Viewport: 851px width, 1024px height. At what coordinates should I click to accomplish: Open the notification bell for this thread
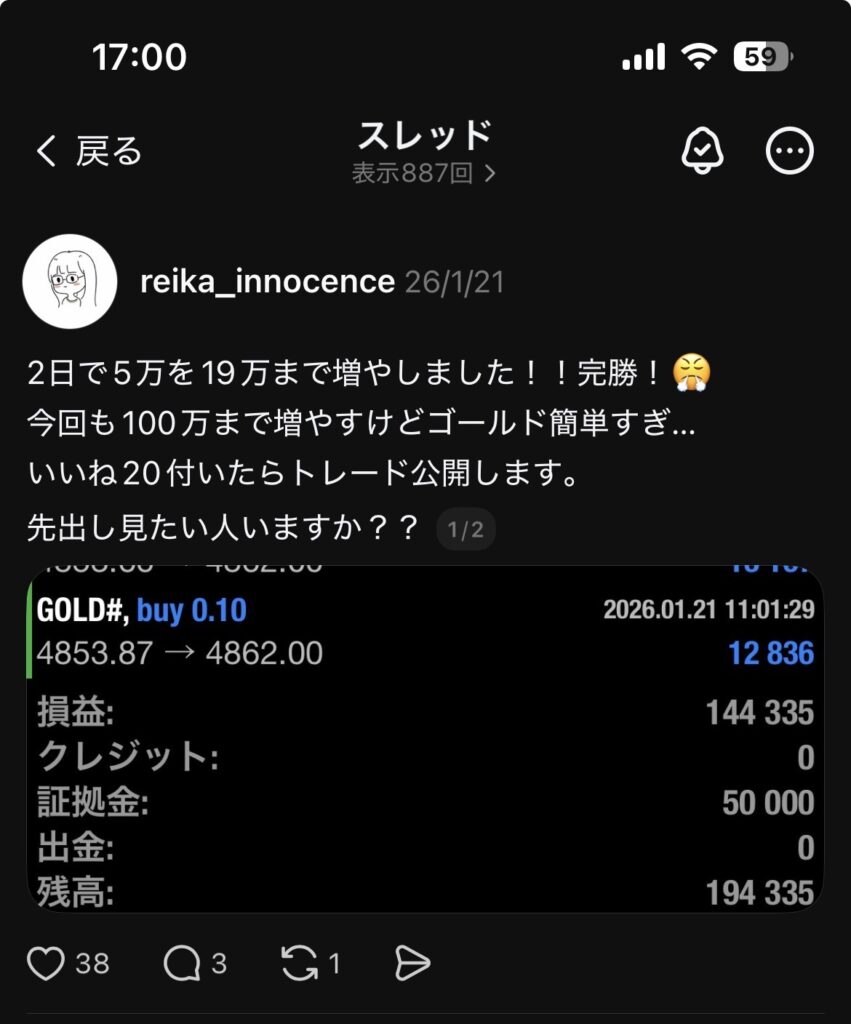point(702,151)
